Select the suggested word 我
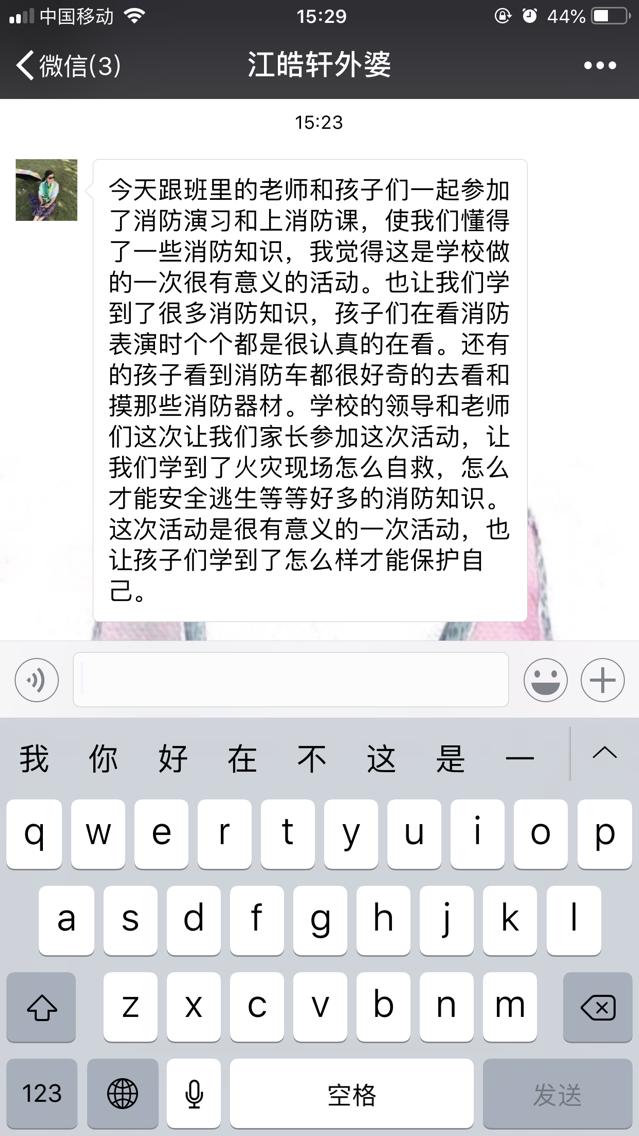The height and width of the screenshot is (1136, 639). click(34, 759)
